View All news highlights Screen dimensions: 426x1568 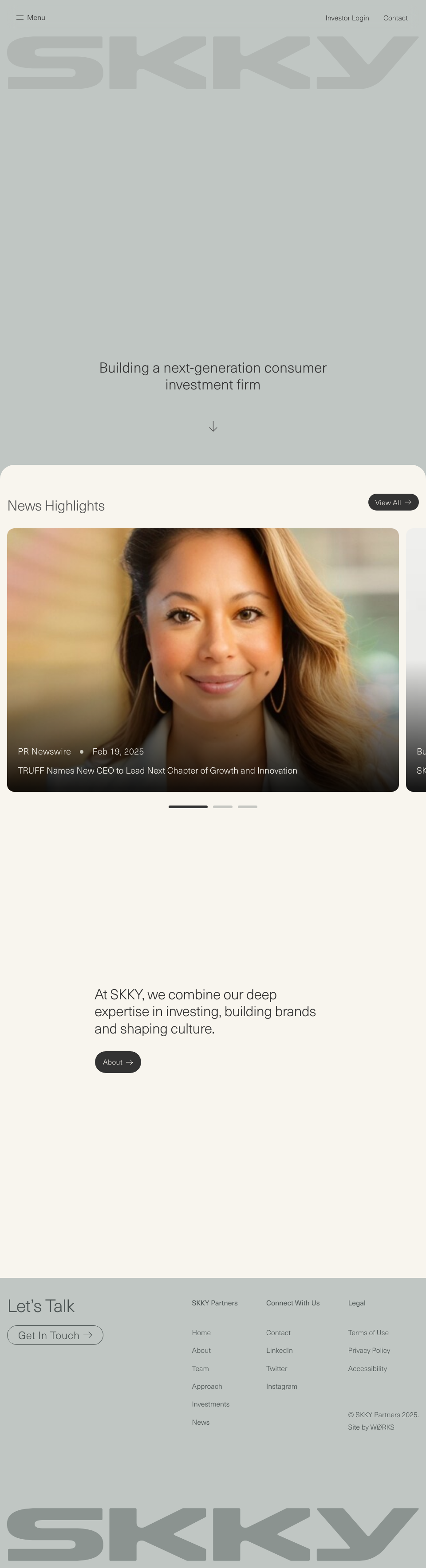[393, 502]
